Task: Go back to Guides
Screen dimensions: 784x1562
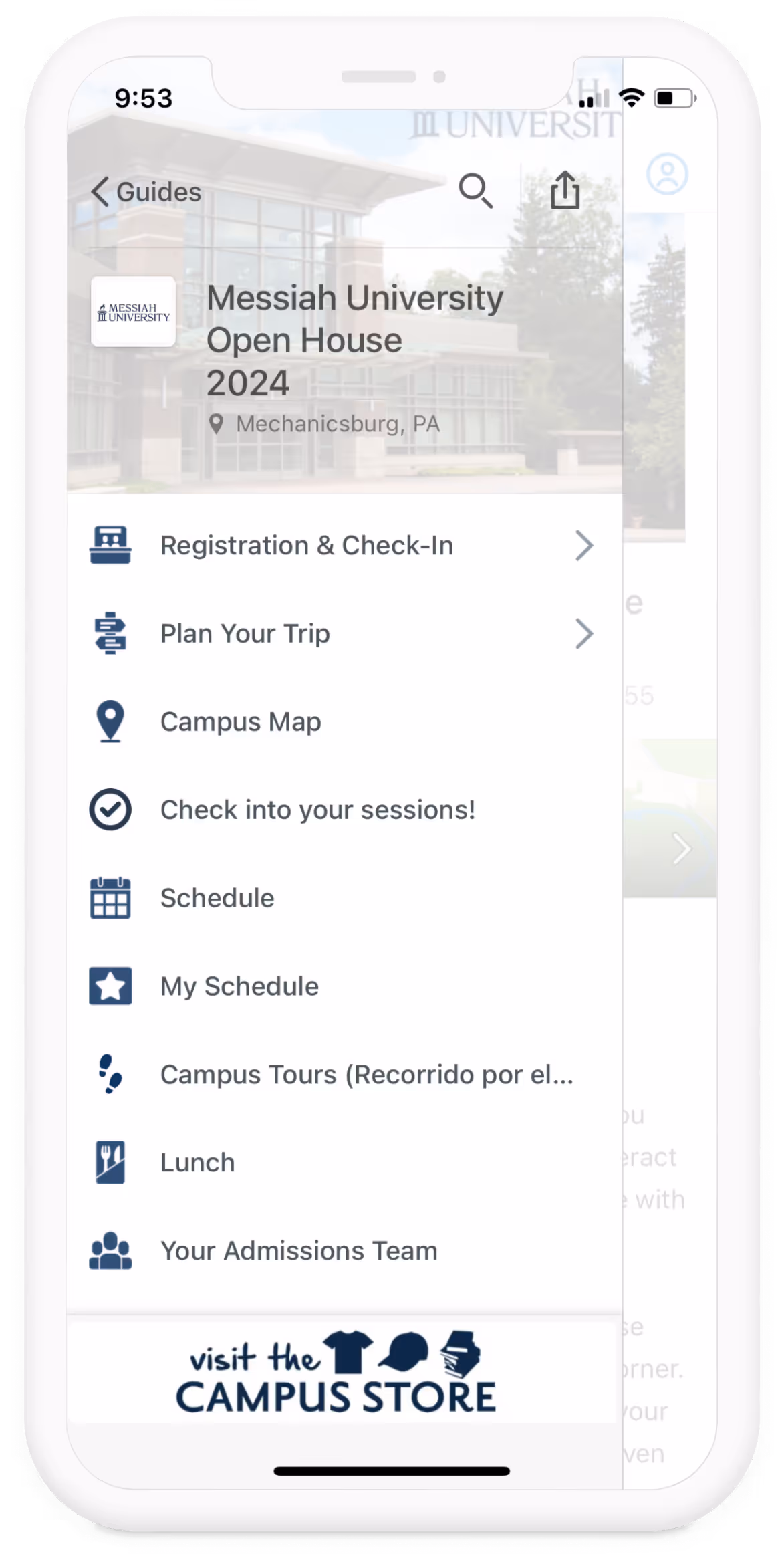Action: 146,192
